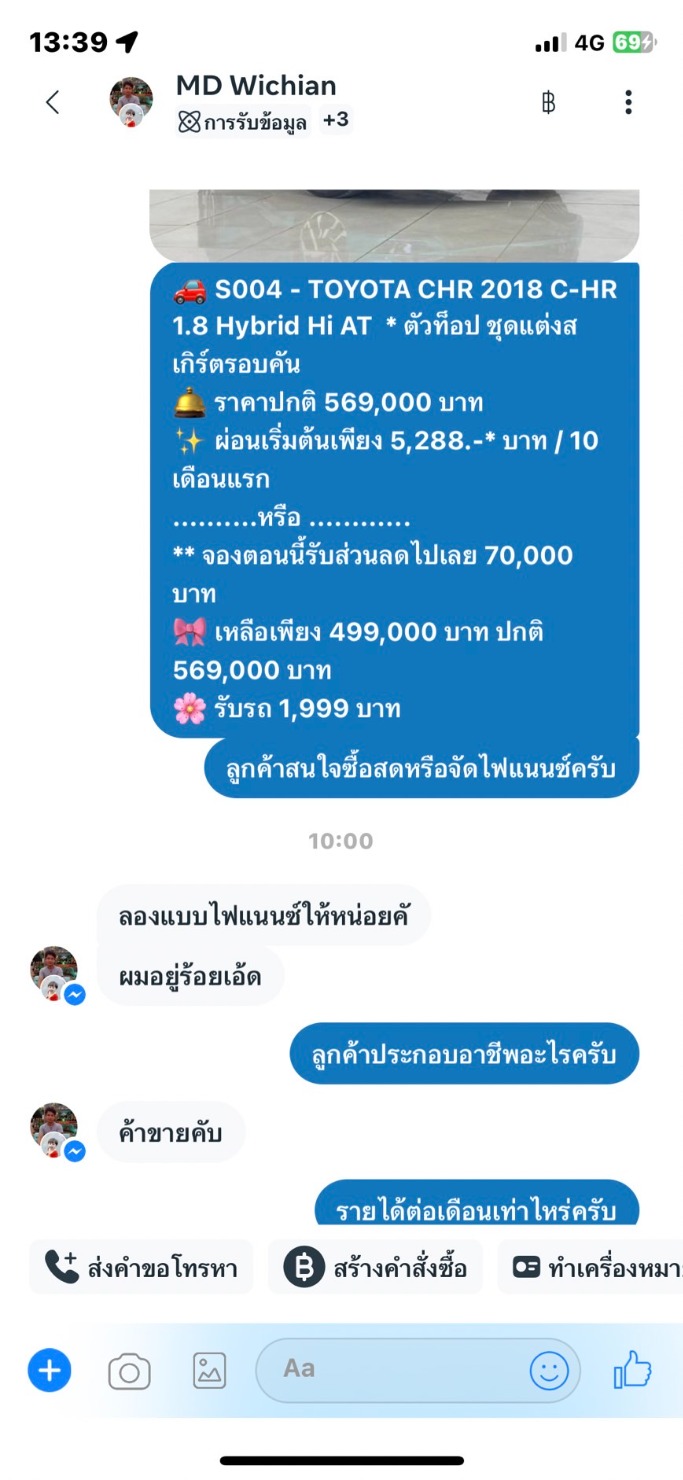The image size is (683, 1480).
Task: Open the blue plus attachments button
Action: [49, 1370]
